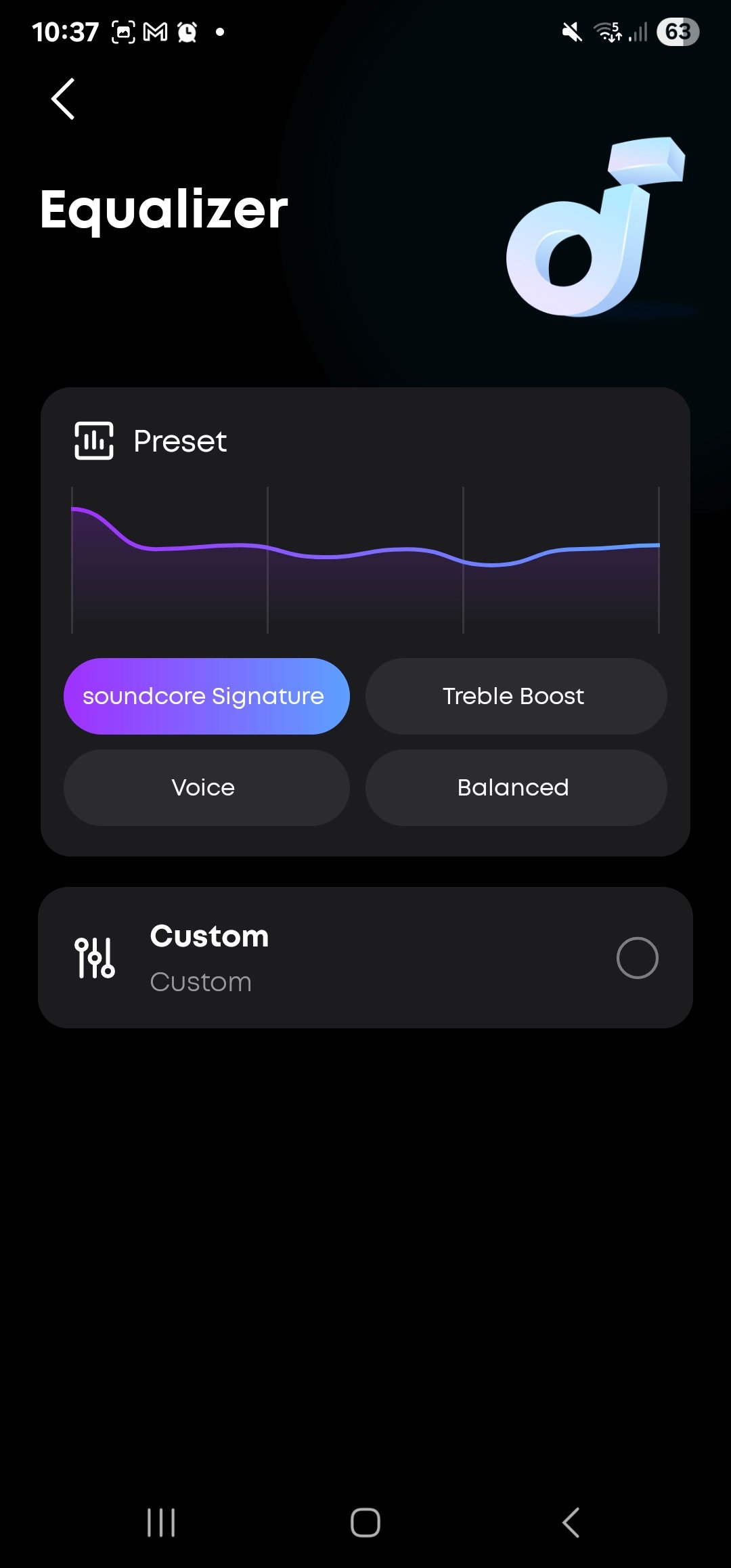Switch to the Balanced preset
Viewport: 731px width, 1568px height.
click(516, 787)
